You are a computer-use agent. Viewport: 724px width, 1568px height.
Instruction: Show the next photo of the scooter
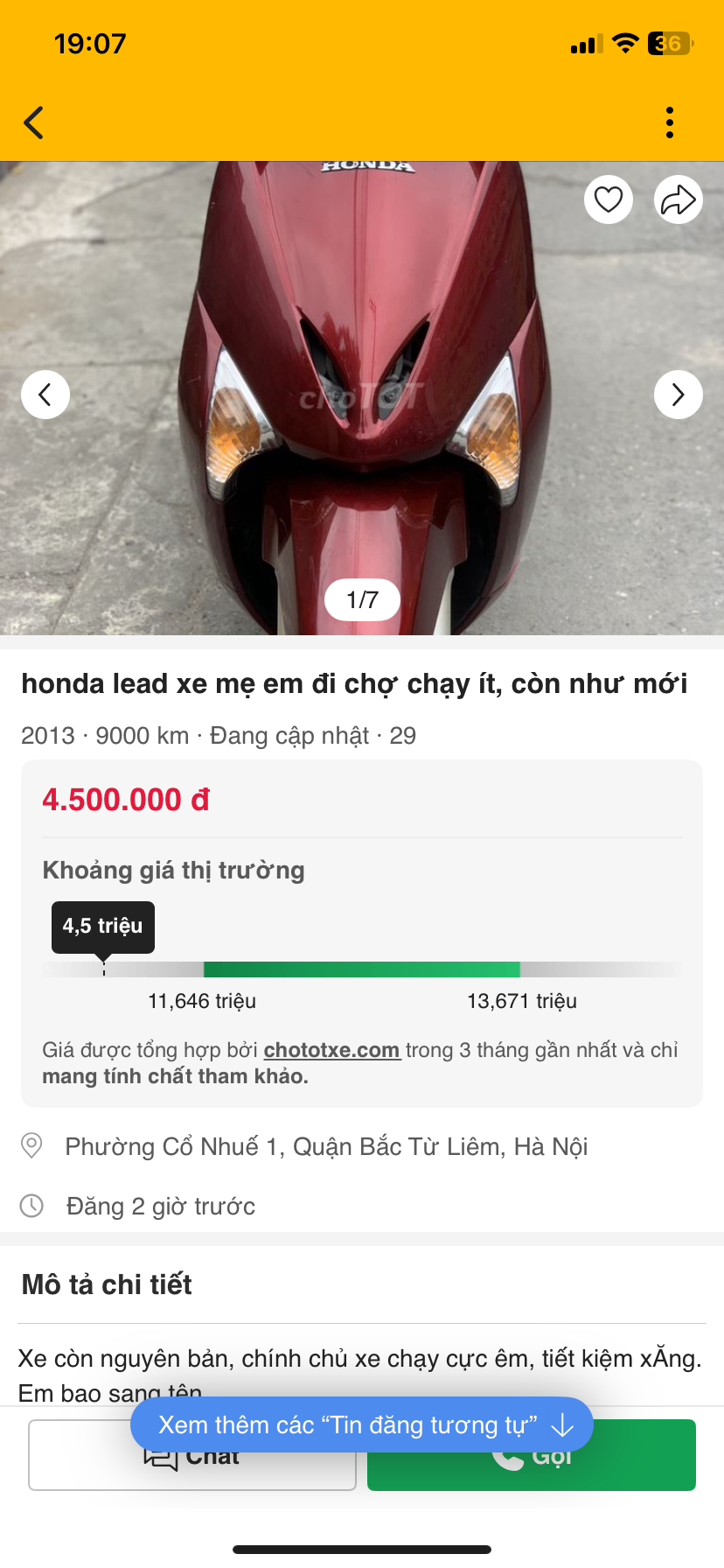click(x=678, y=395)
